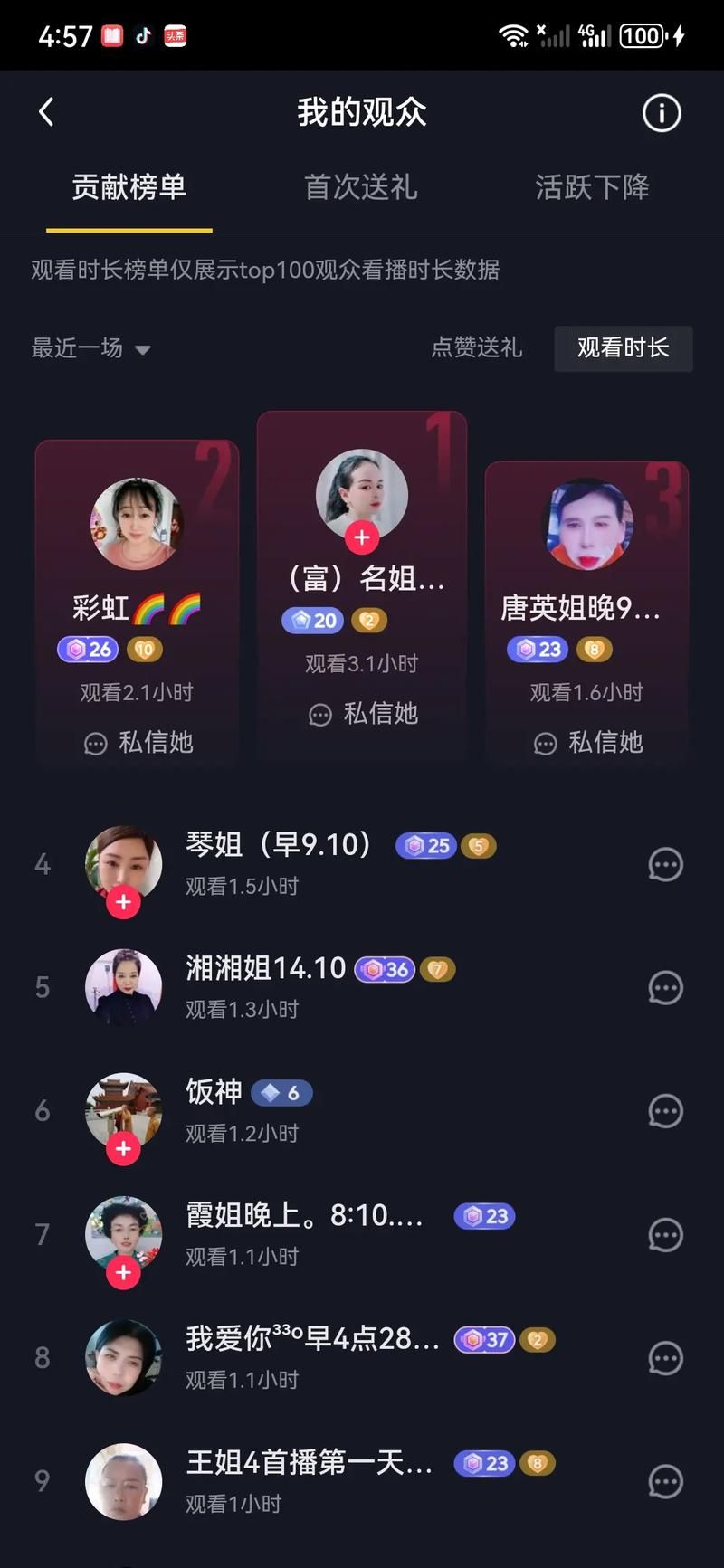Tap message bubble icon next to 湘湘姐14.10

(666, 987)
